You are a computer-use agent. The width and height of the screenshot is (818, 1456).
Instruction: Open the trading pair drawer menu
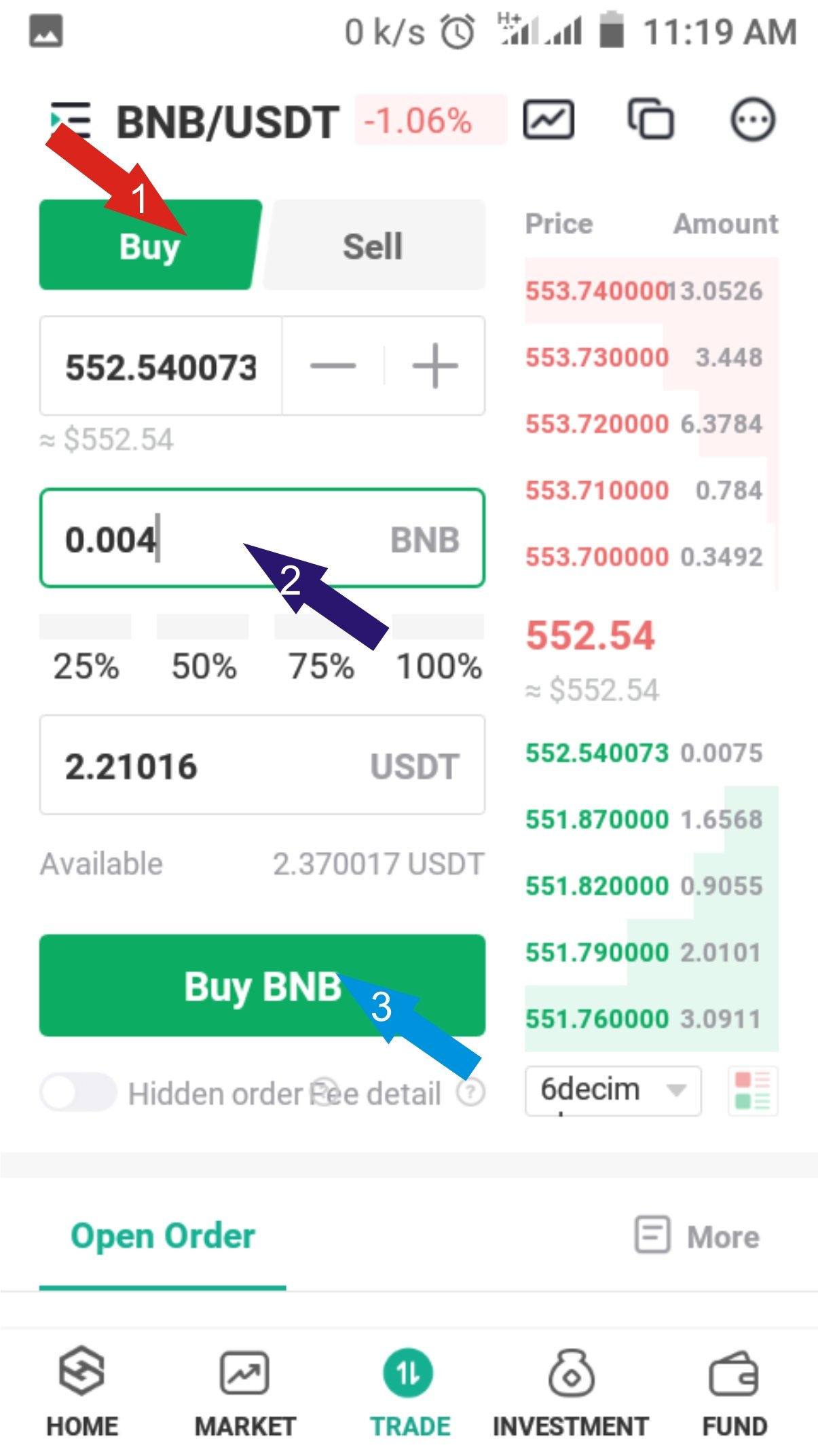pos(71,121)
